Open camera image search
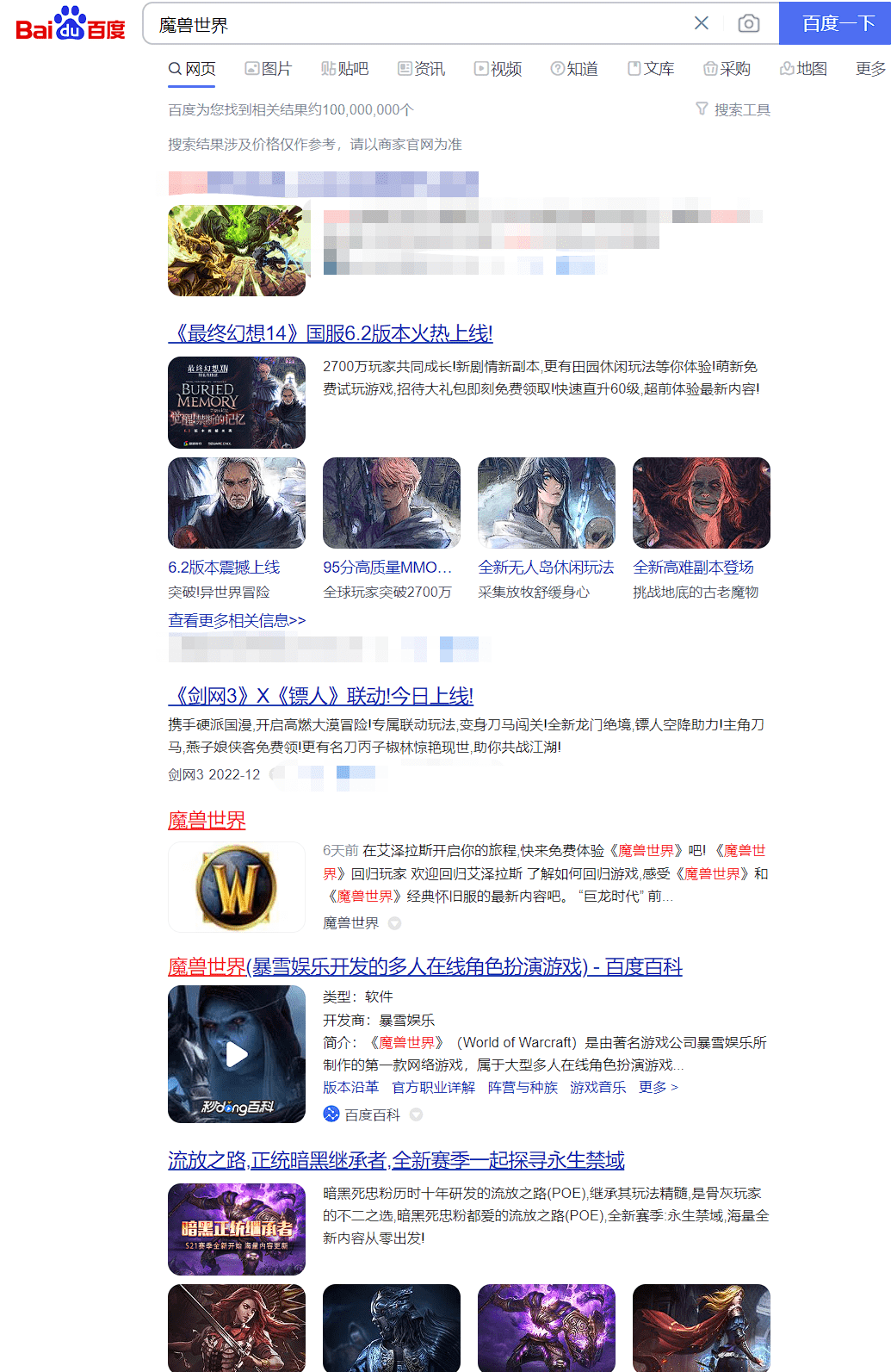 tap(749, 23)
